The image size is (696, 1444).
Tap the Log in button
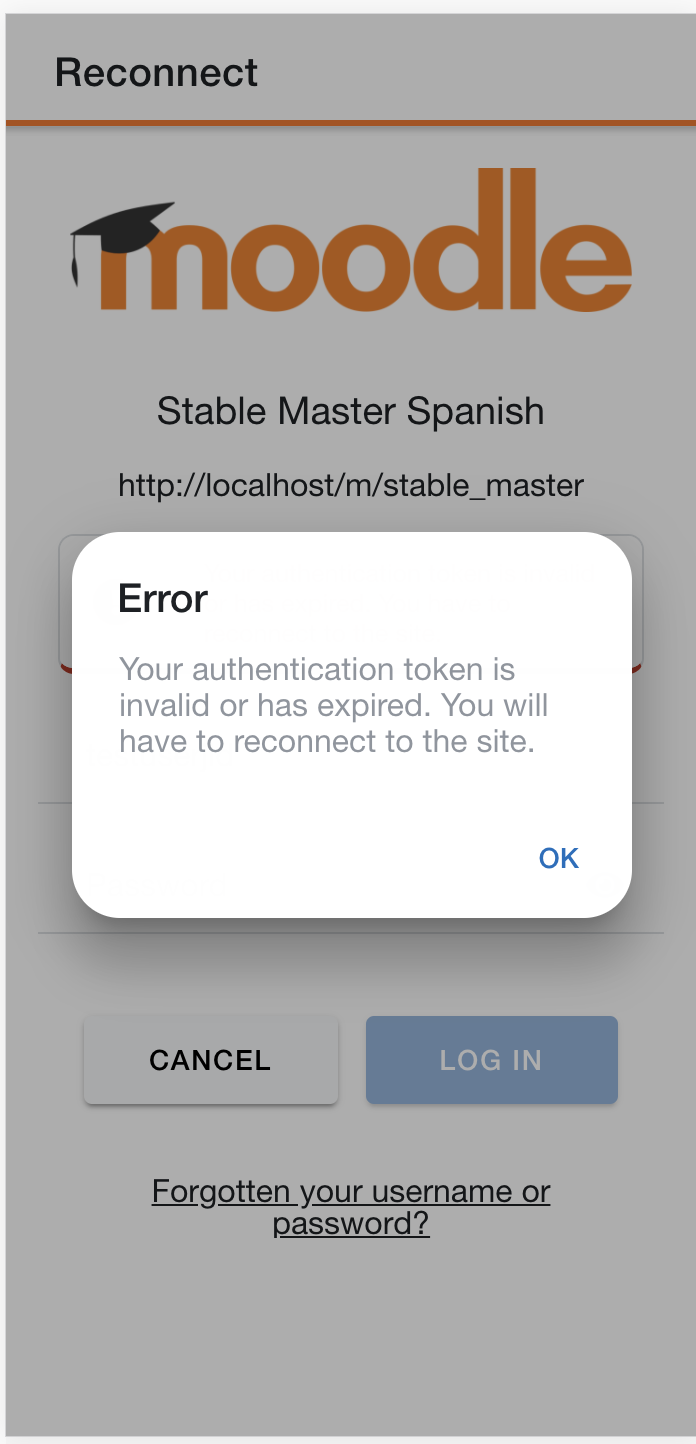pos(492,1060)
